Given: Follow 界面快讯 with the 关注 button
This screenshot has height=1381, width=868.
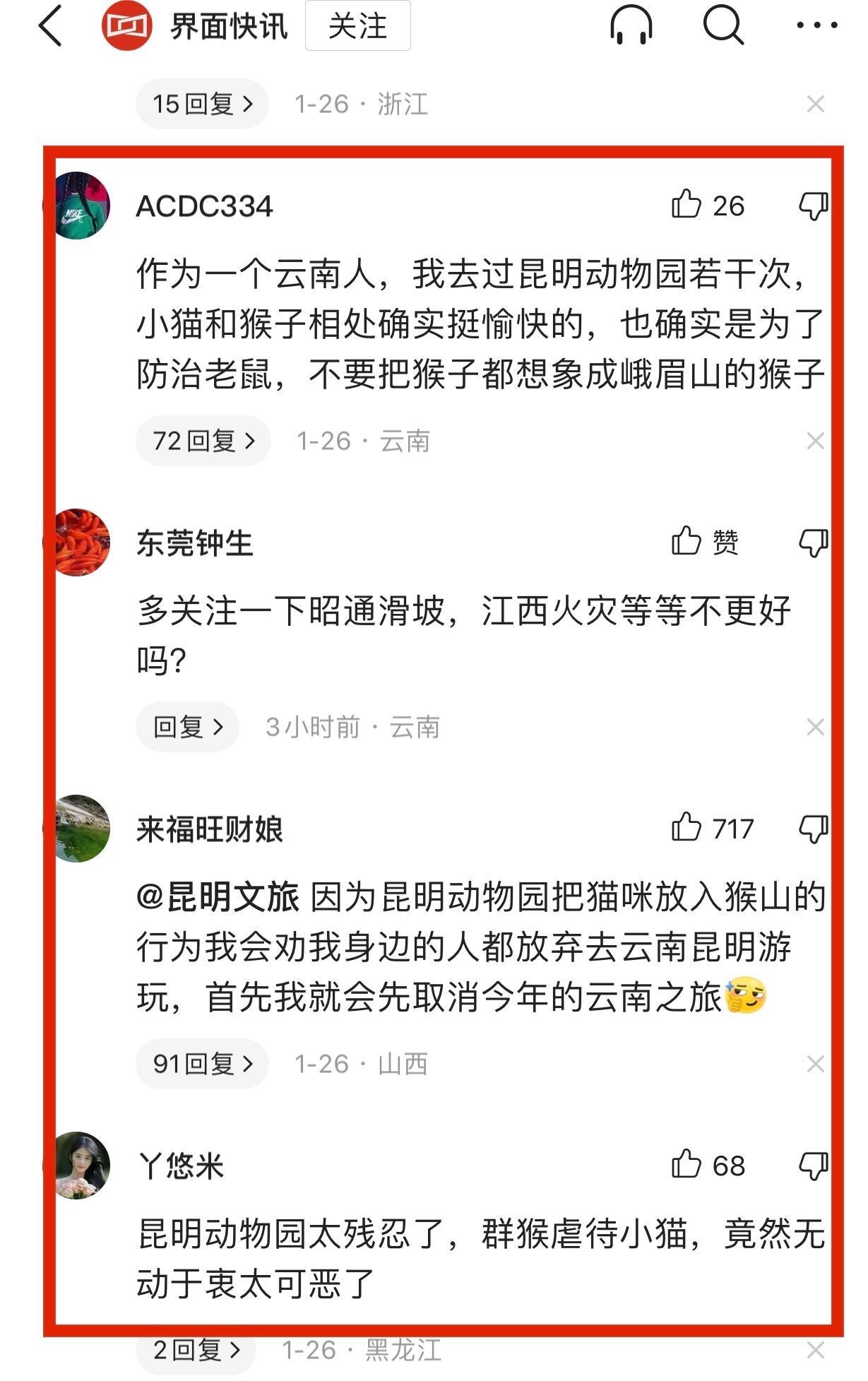Looking at the screenshot, I should coord(357,27).
